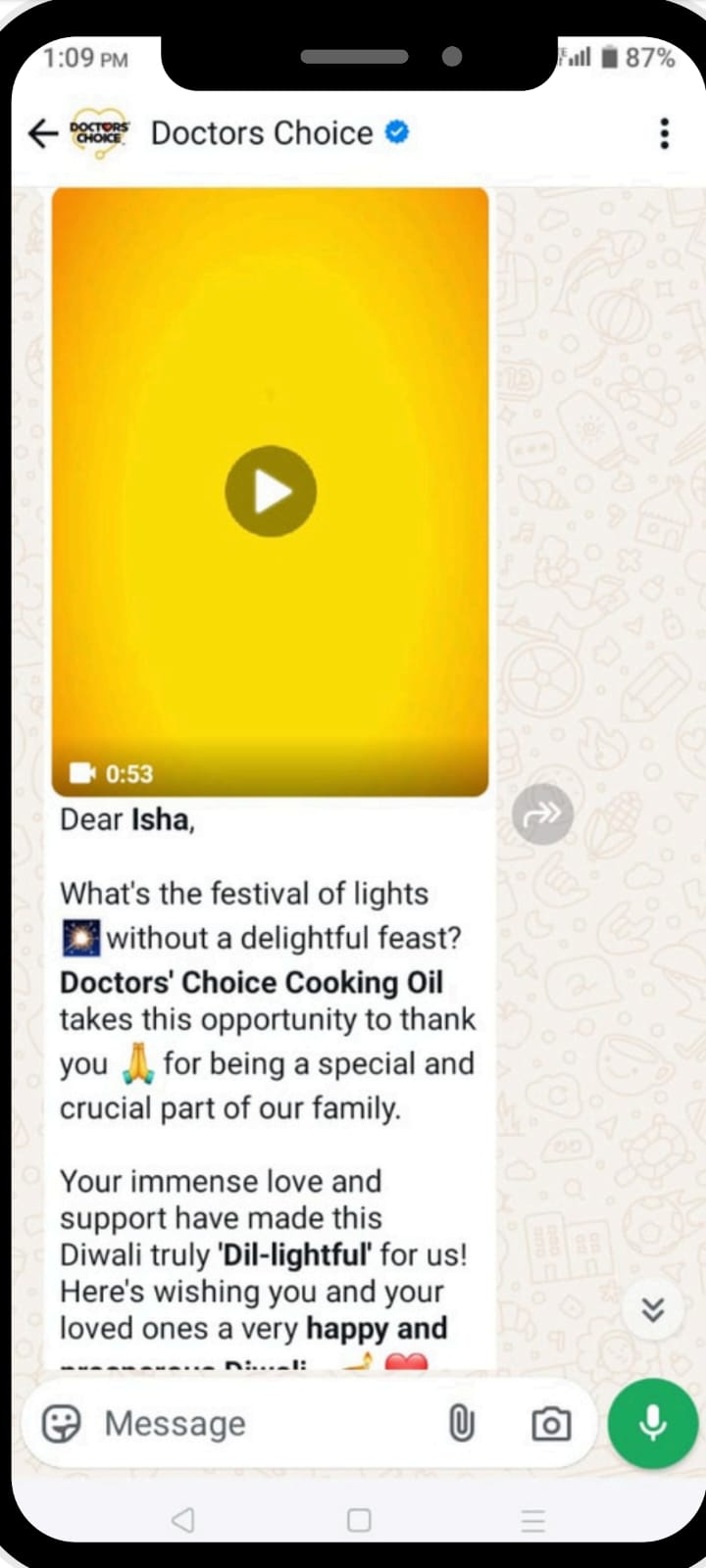Open Doctors Choice business profile

pyautogui.click(x=262, y=133)
